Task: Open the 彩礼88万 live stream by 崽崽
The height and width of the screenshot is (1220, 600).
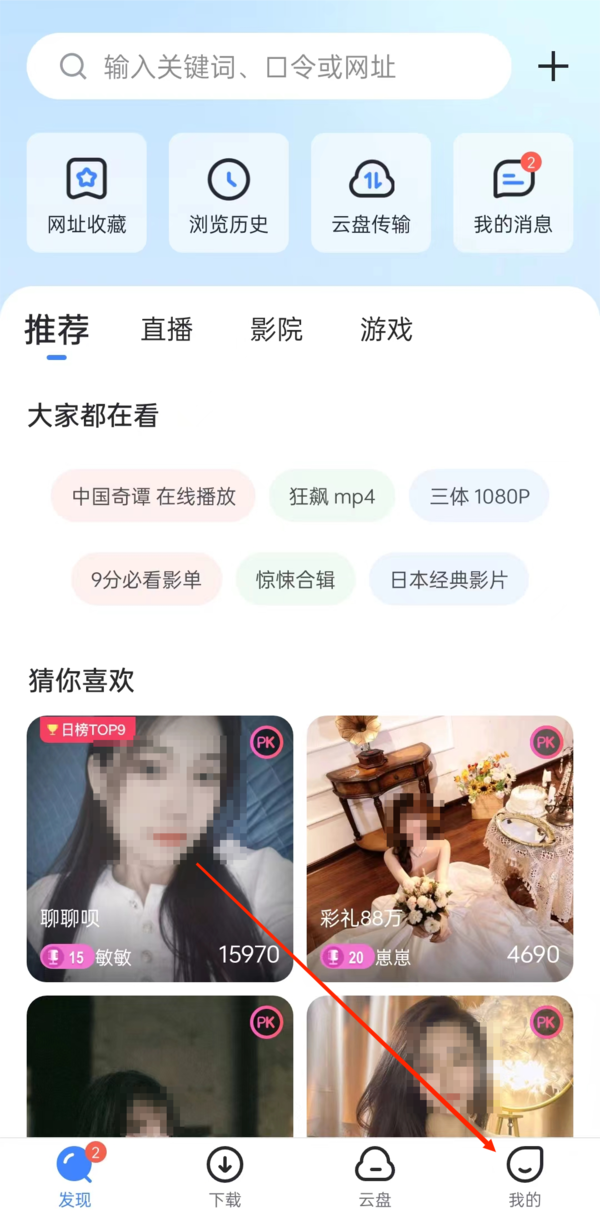Action: tap(440, 848)
